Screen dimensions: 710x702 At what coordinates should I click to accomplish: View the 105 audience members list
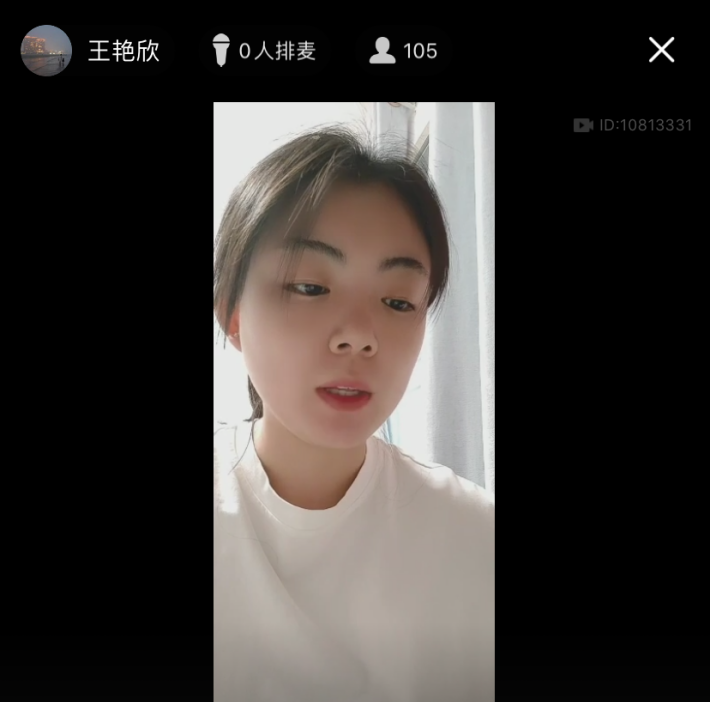tap(404, 51)
